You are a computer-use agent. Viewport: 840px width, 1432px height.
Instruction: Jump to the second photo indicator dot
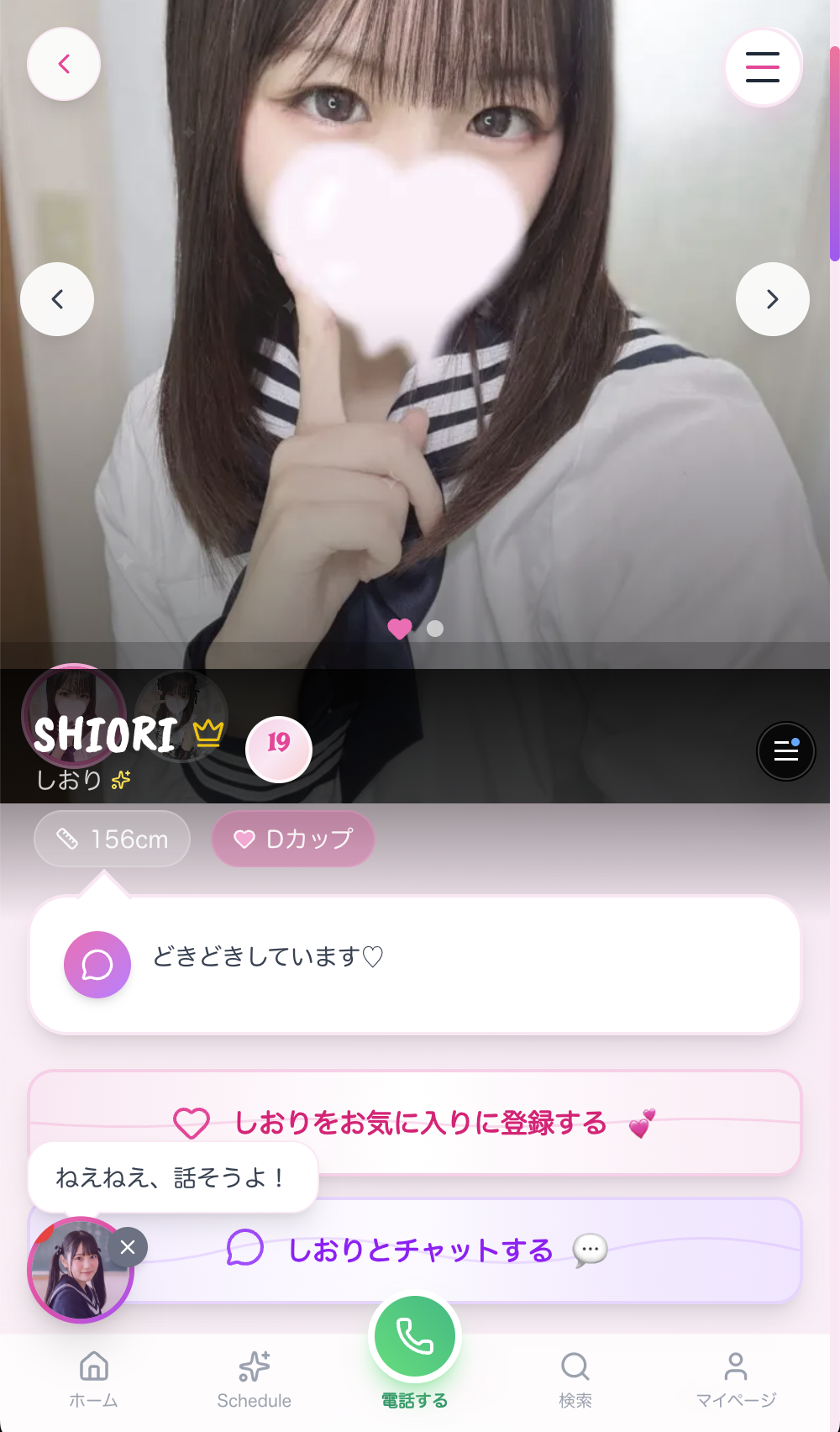click(435, 629)
